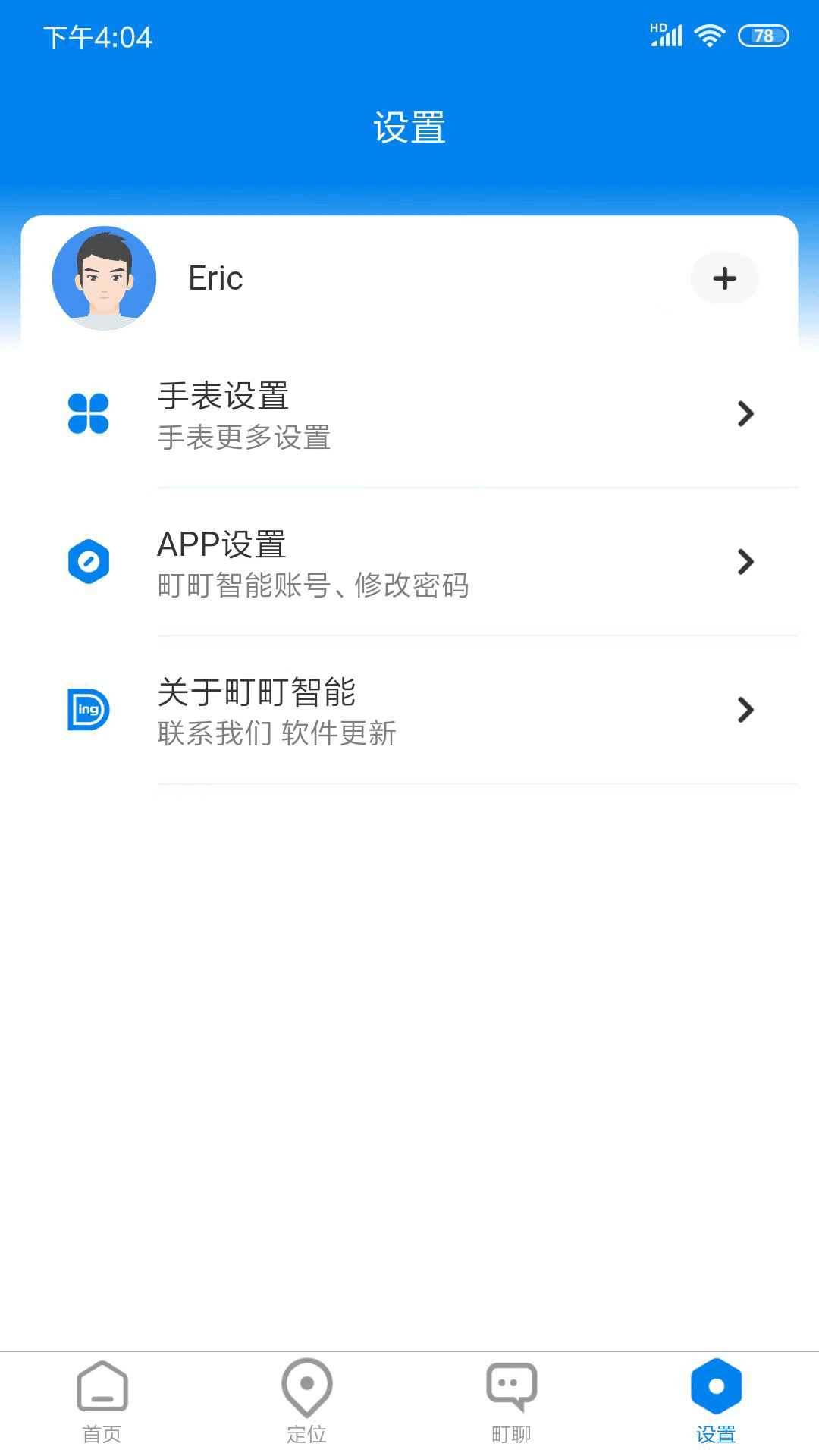This screenshot has width=819, height=1456.
Task: Open the 町聊 chat bubble icon
Action: (512, 1385)
